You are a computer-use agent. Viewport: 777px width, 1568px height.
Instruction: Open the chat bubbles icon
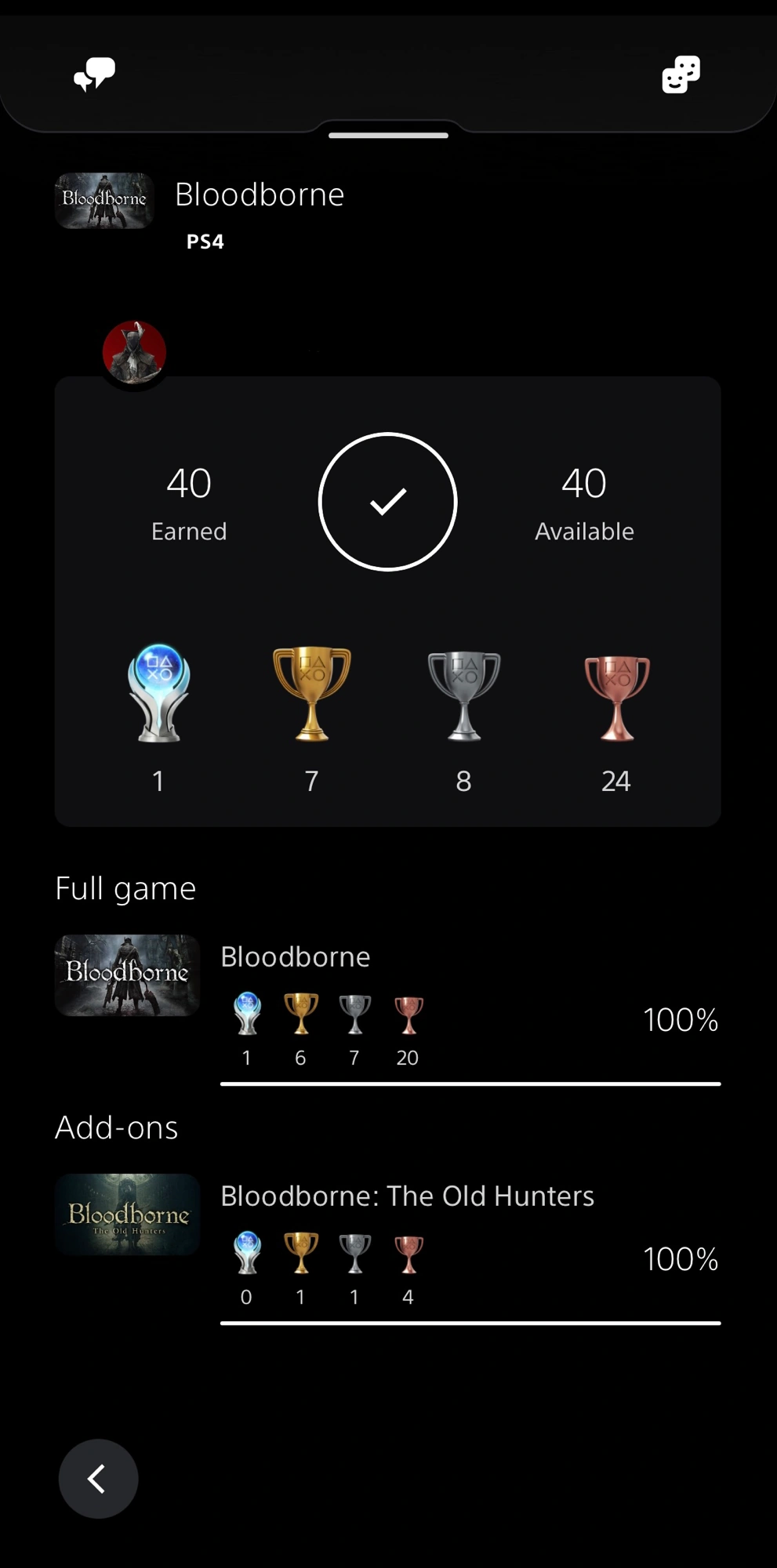tap(94, 74)
